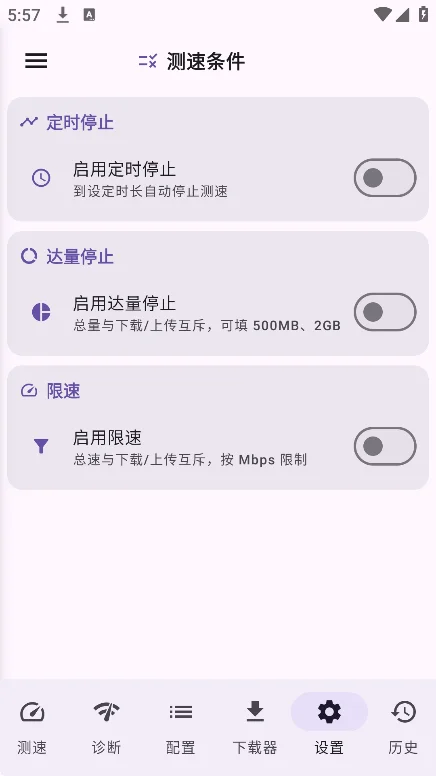Screen dimensions: 436x776
Task: Select the 下载器 tab
Action: (x=255, y=728)
